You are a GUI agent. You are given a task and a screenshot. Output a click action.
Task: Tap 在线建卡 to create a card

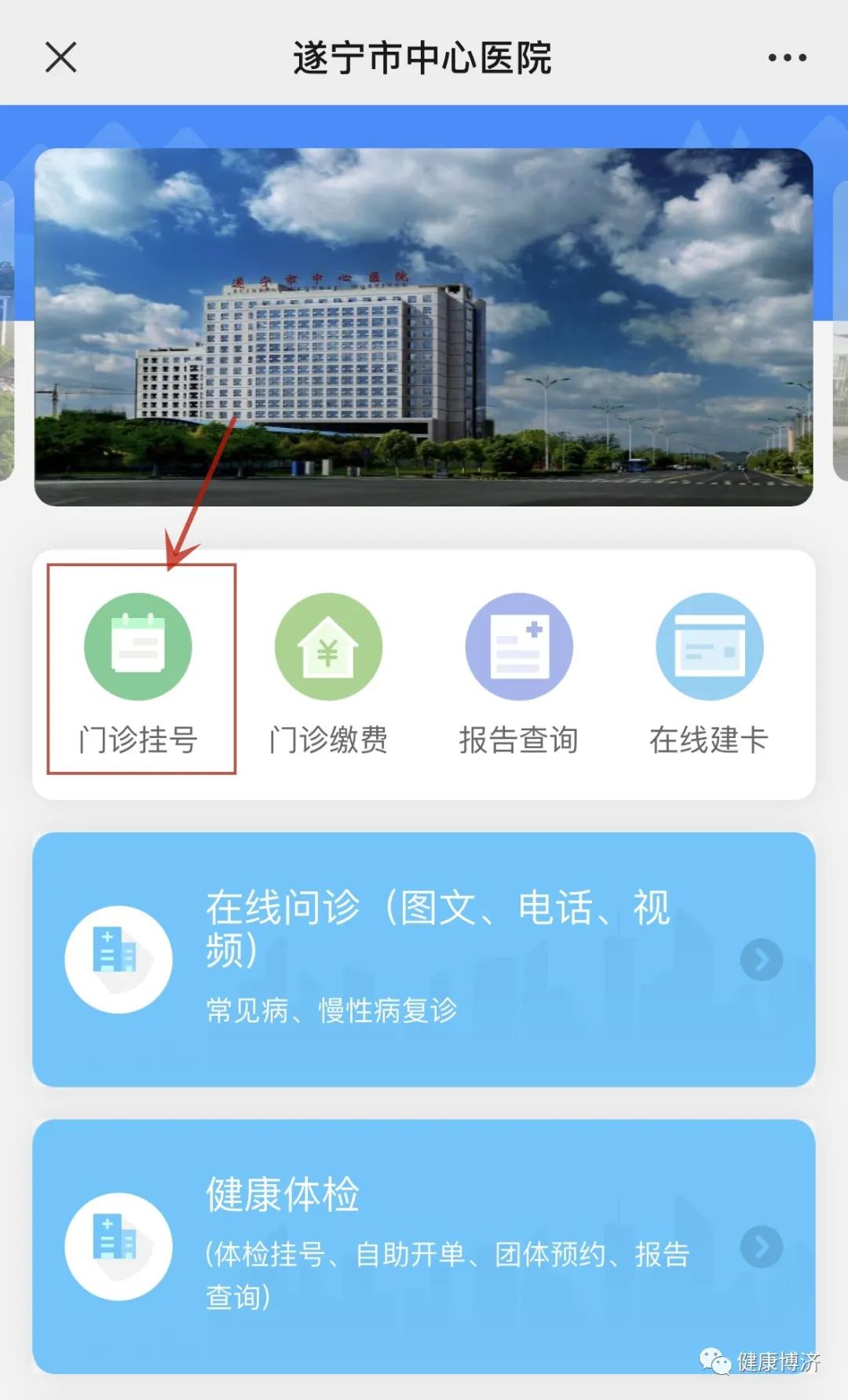[x=709, y=669]
